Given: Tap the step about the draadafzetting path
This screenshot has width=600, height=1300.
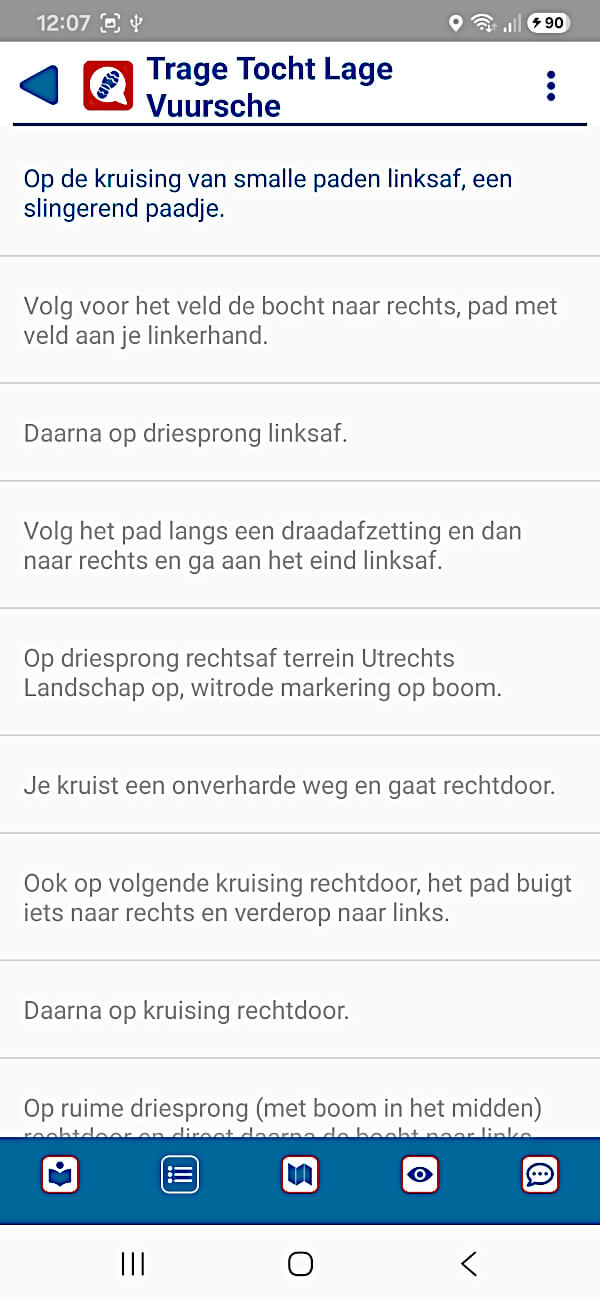Looking at the screenshot, I should pos(300,545).
